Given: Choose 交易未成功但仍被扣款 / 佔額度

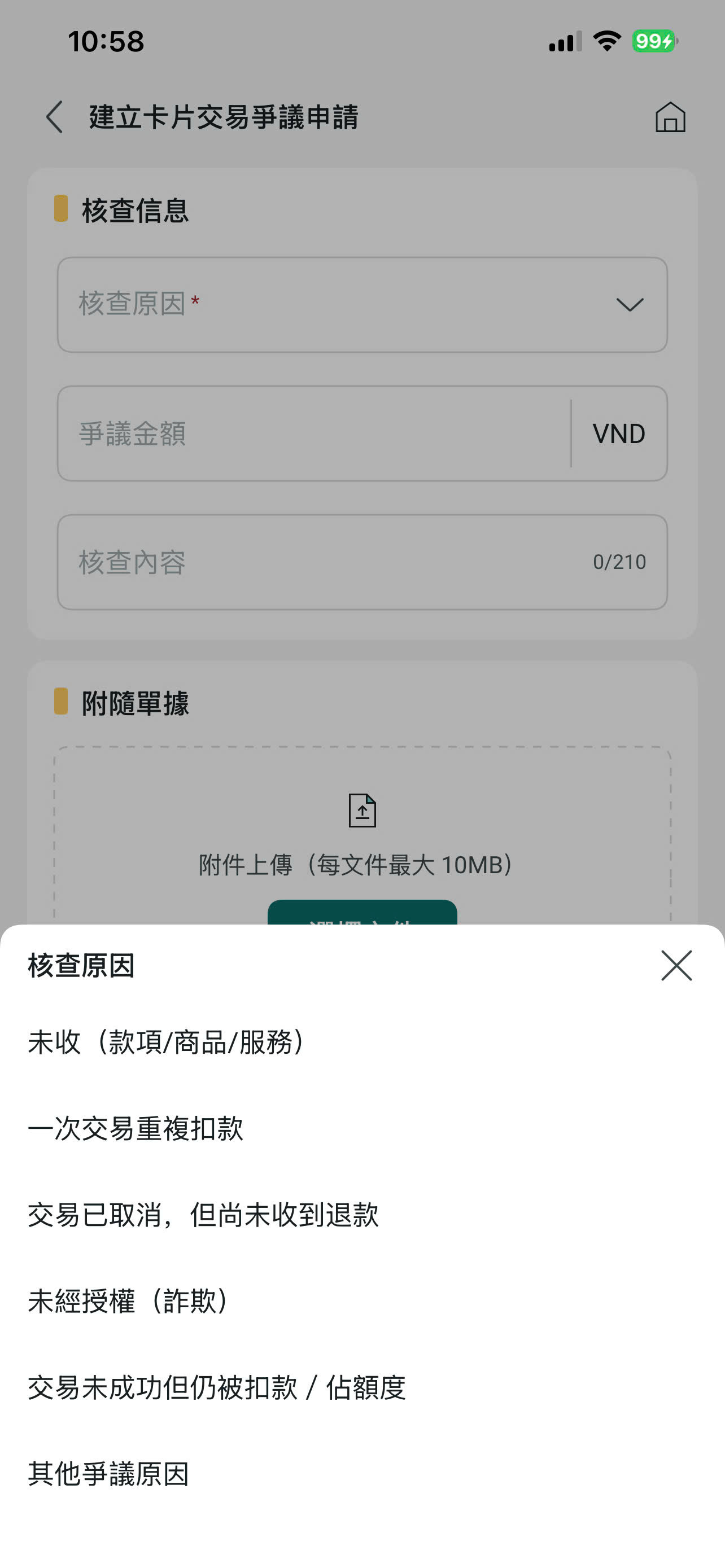Looking at the screenshot, I should pyautogui.click(x=362, y=1388).
